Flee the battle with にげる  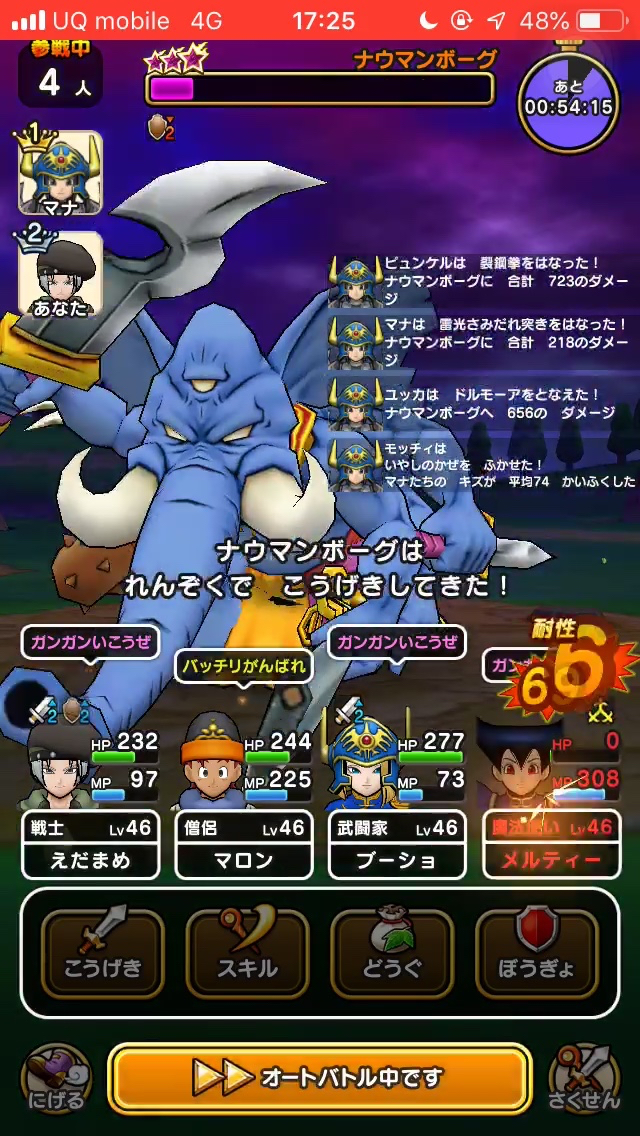pyautogui.click(x=56, y=1079)
